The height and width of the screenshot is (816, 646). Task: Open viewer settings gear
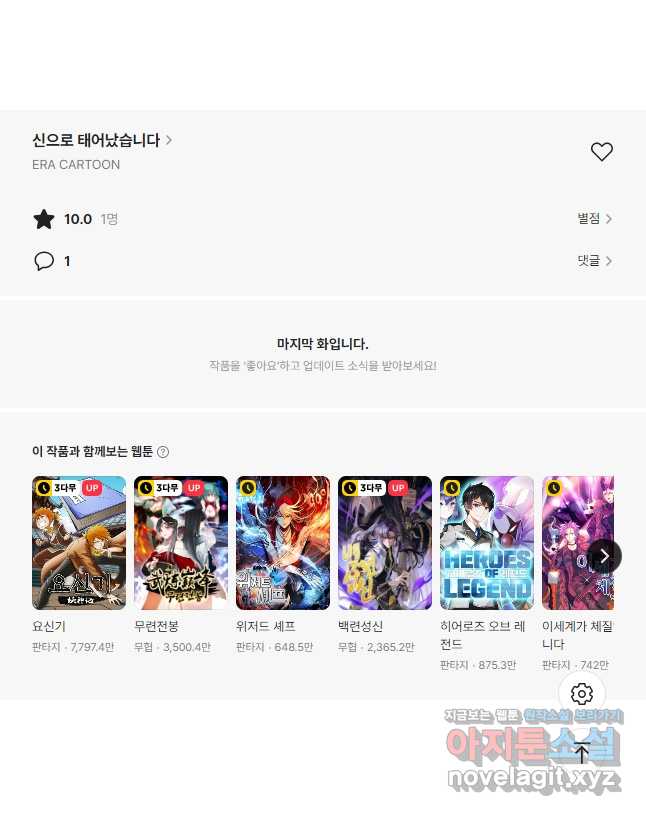tap(582, 694)
